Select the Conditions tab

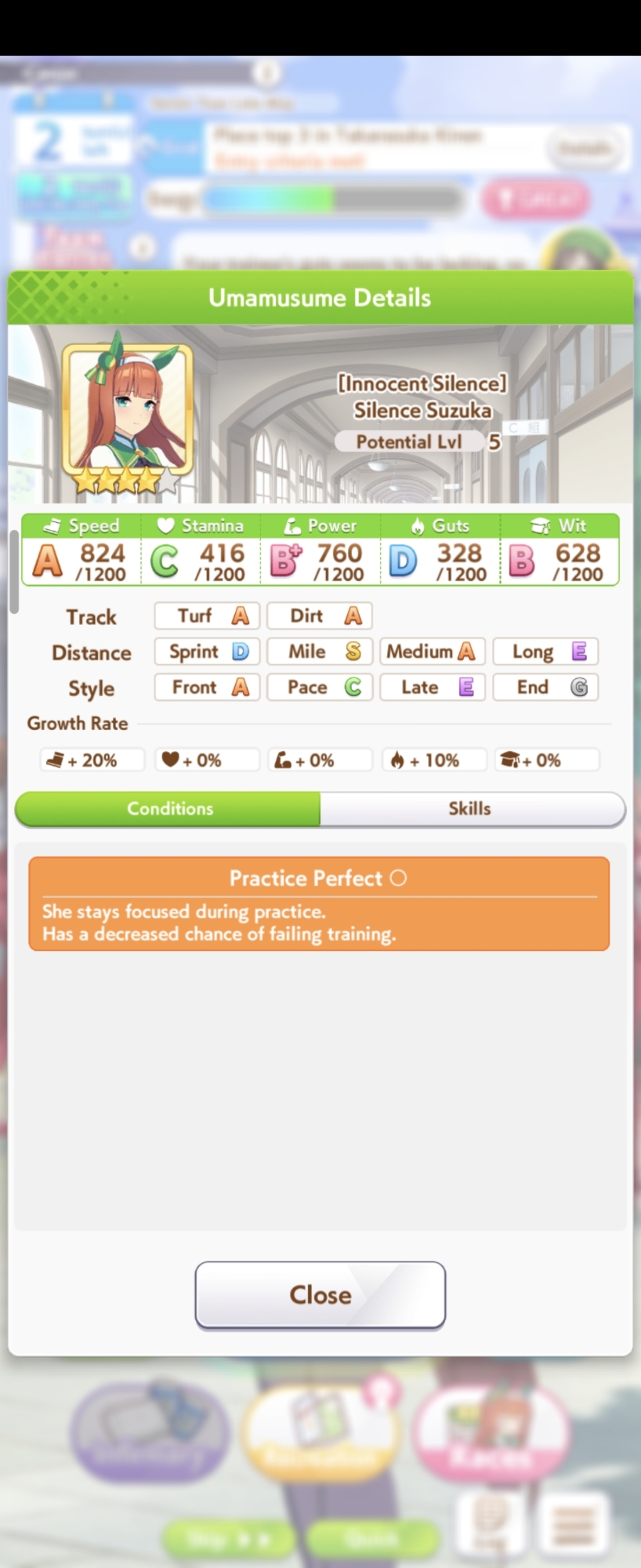coord(169,808)
